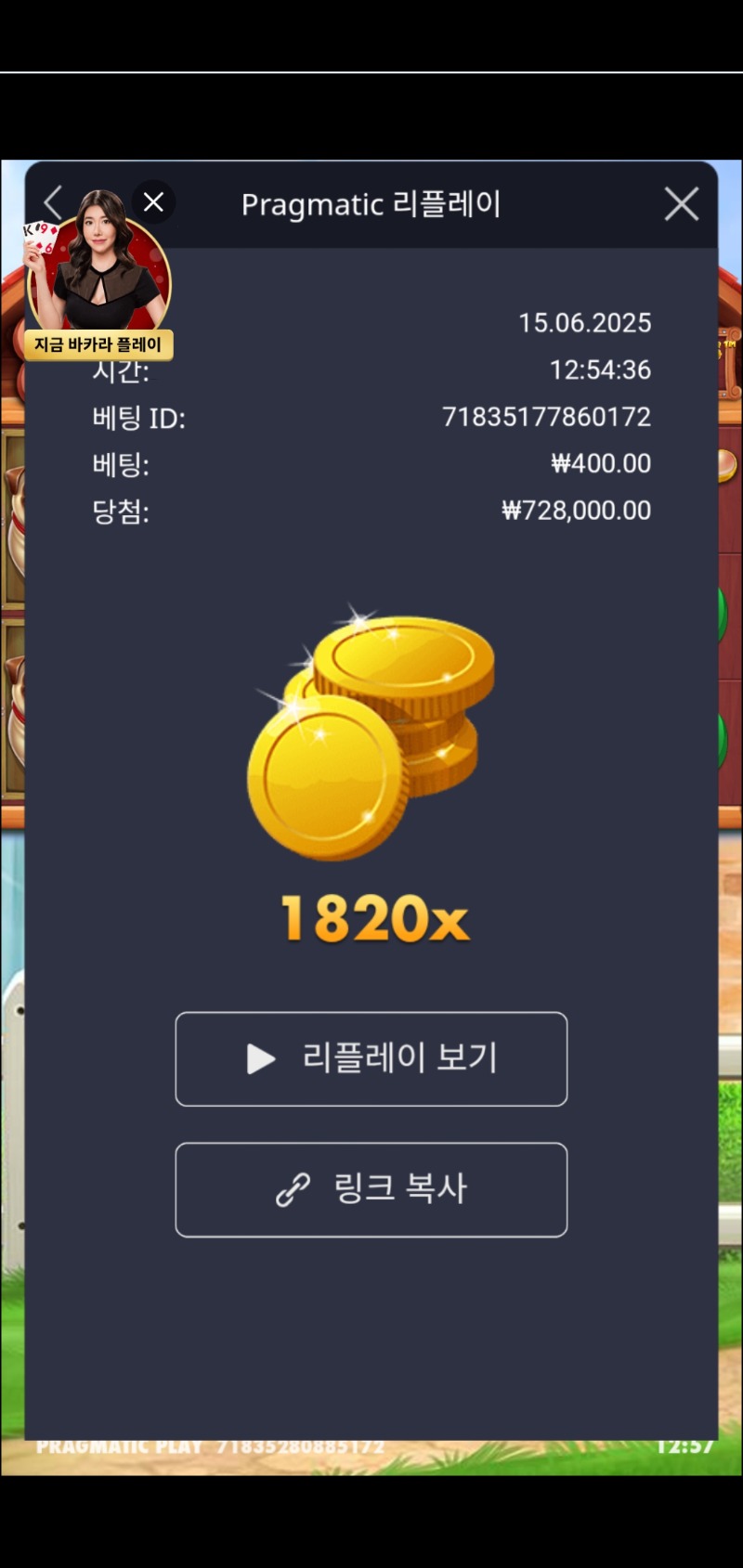Close the Pragmatic replay dialog
Viewport: 743px width, 1568px height.
point(681,204)
